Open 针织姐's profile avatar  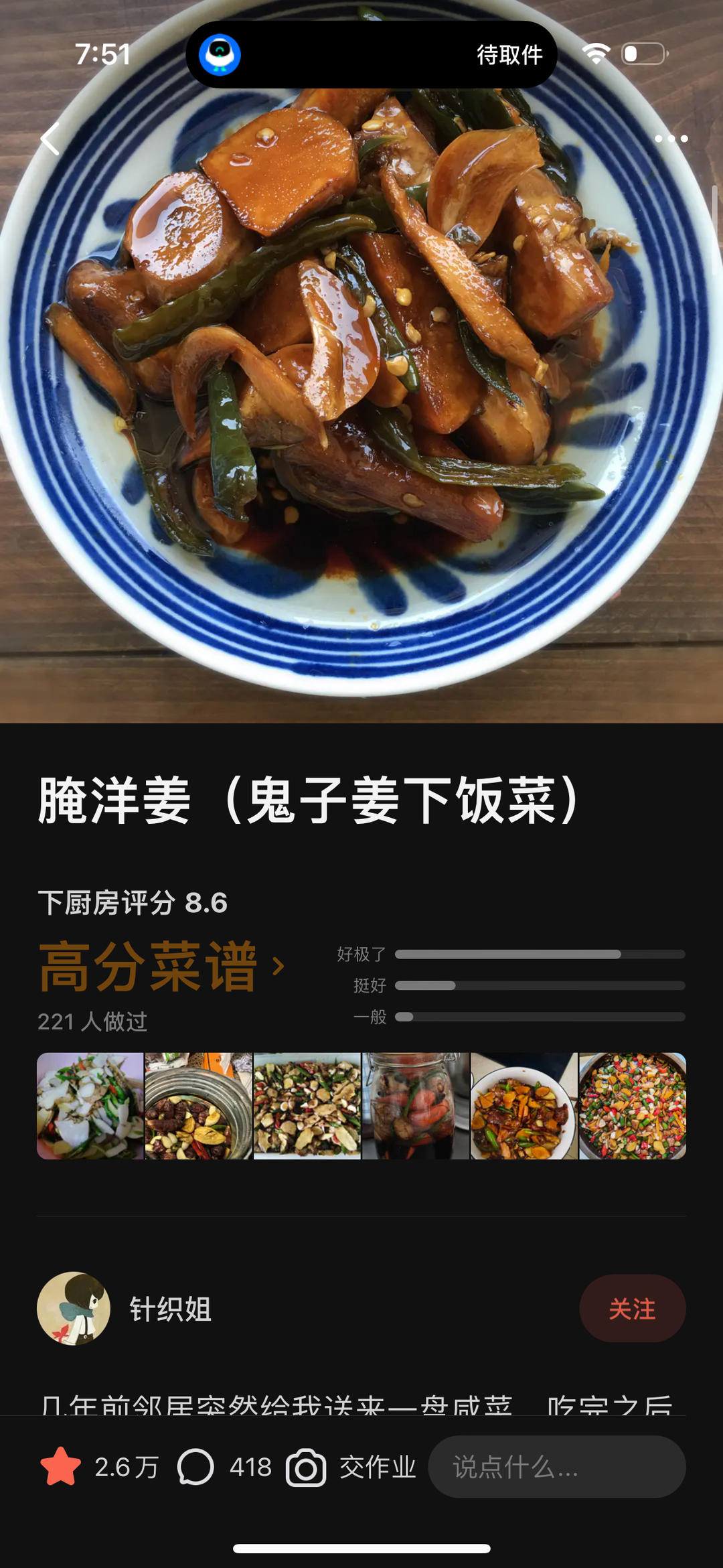coord(74,1308)
